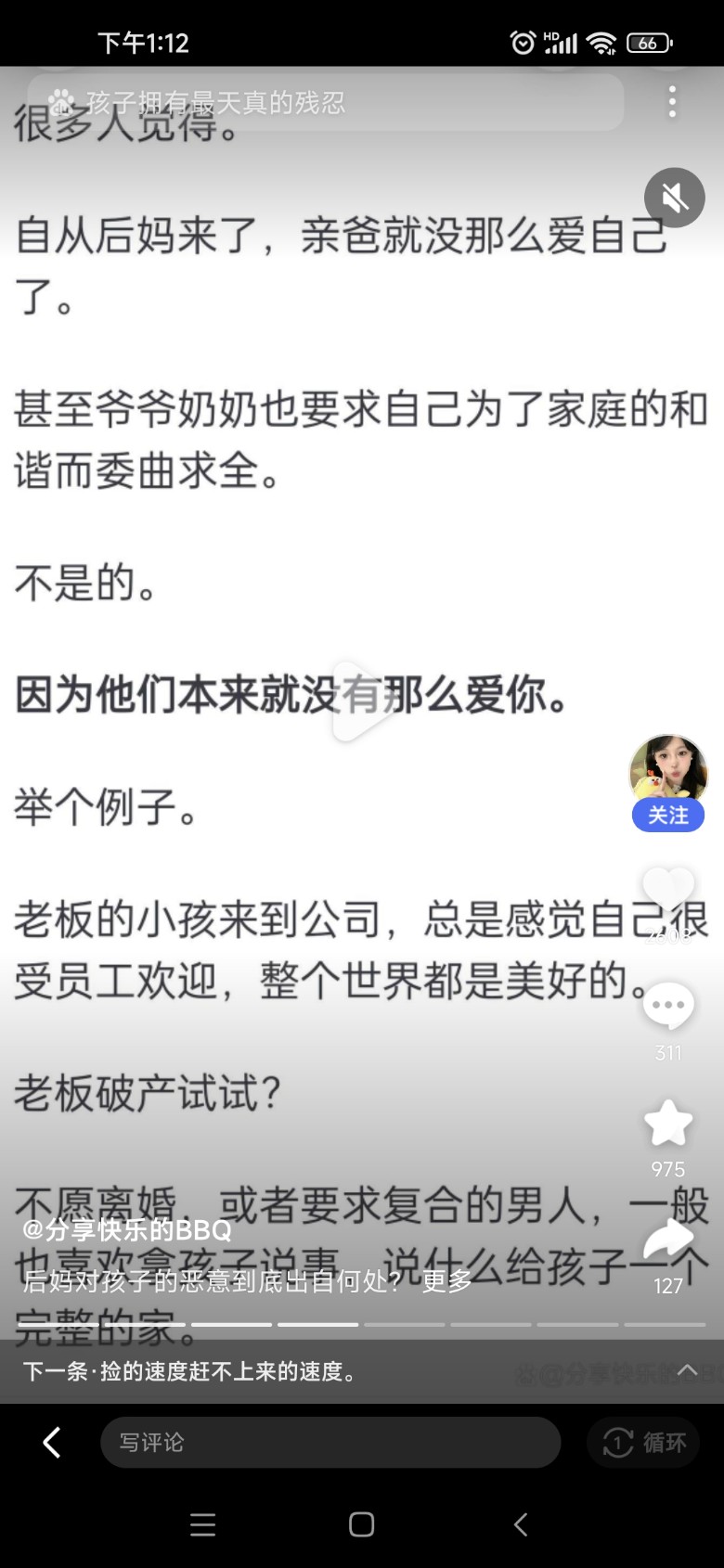This screenshot has width=724, height=1568.
Task: Expand caption with 更多
Action: (x=447, y=1281)
